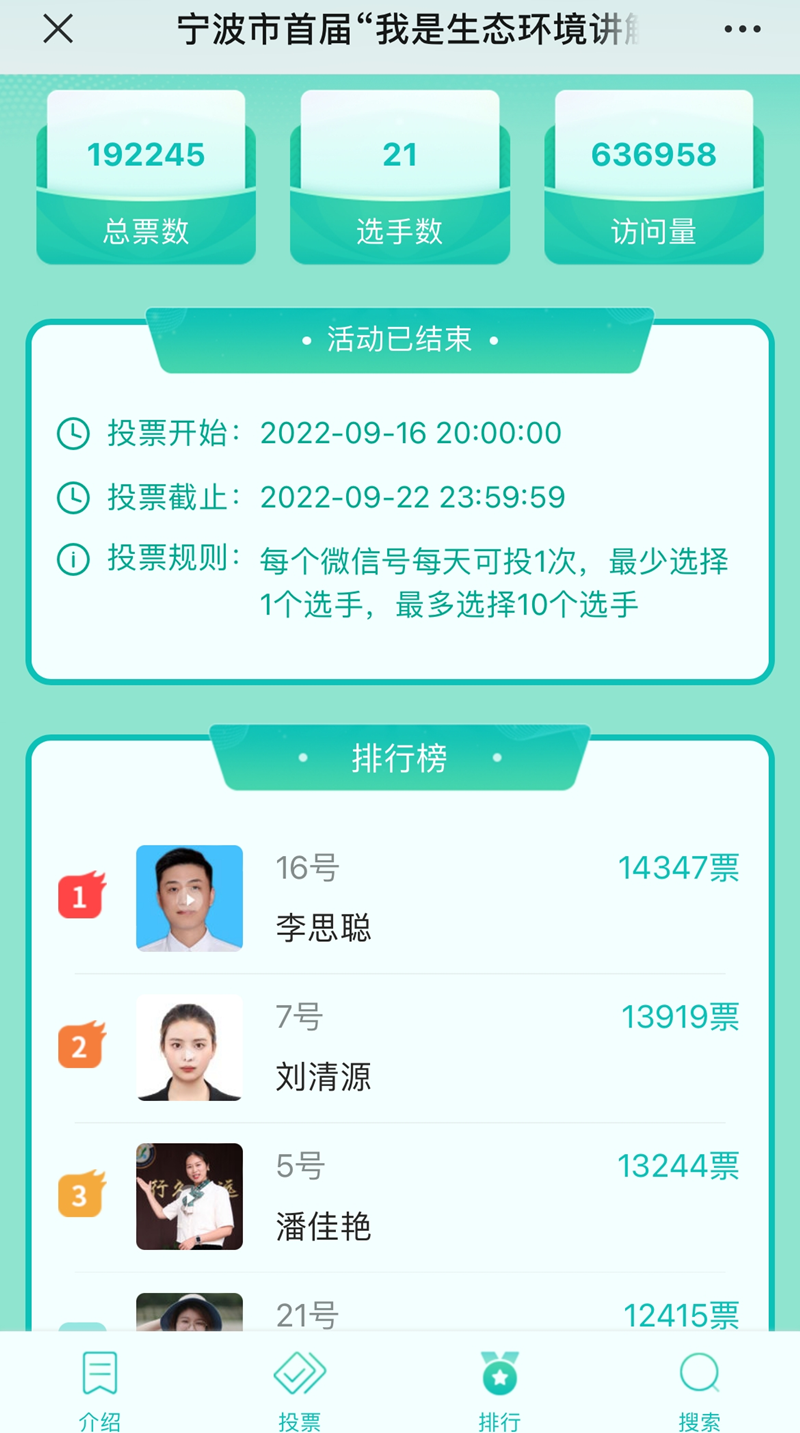Click 刘清源's profile photo
Image resolution: width=800 pixels, height=1433 pixels.
189,1048
